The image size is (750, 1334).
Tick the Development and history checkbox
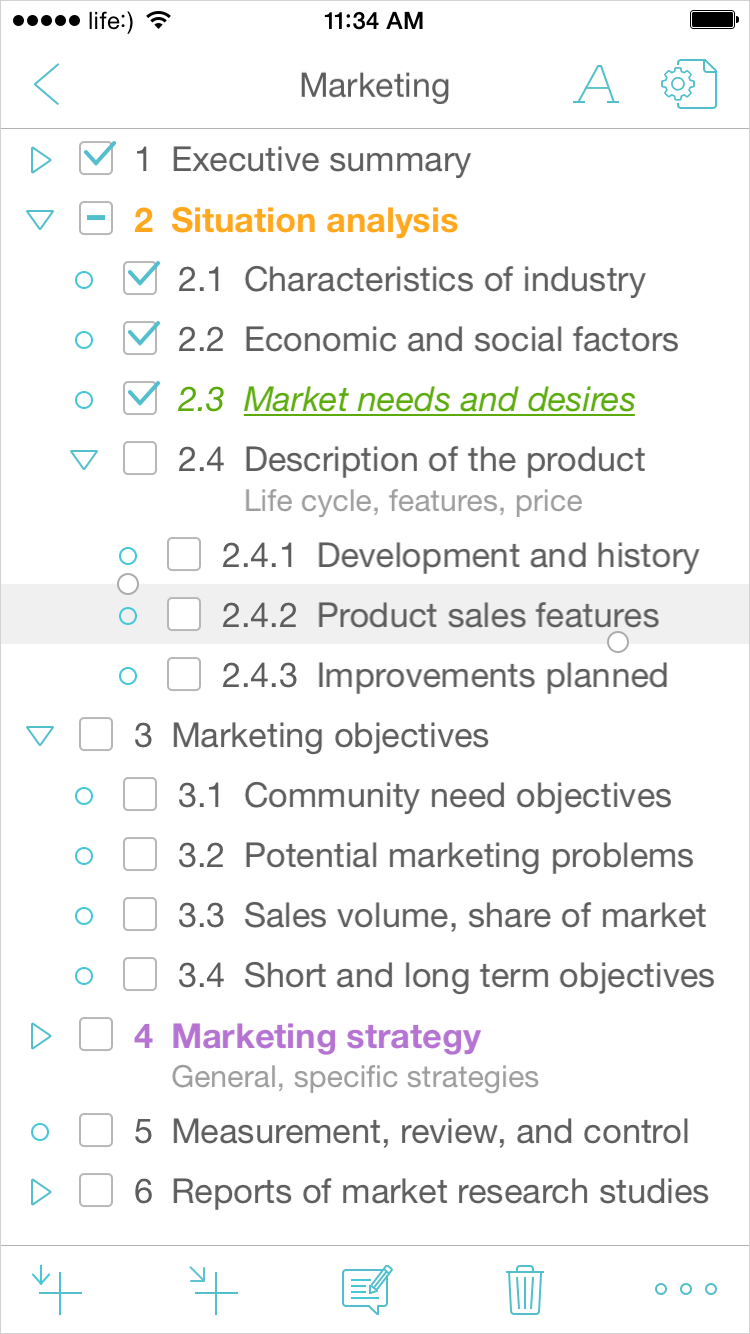click(184, 554)
